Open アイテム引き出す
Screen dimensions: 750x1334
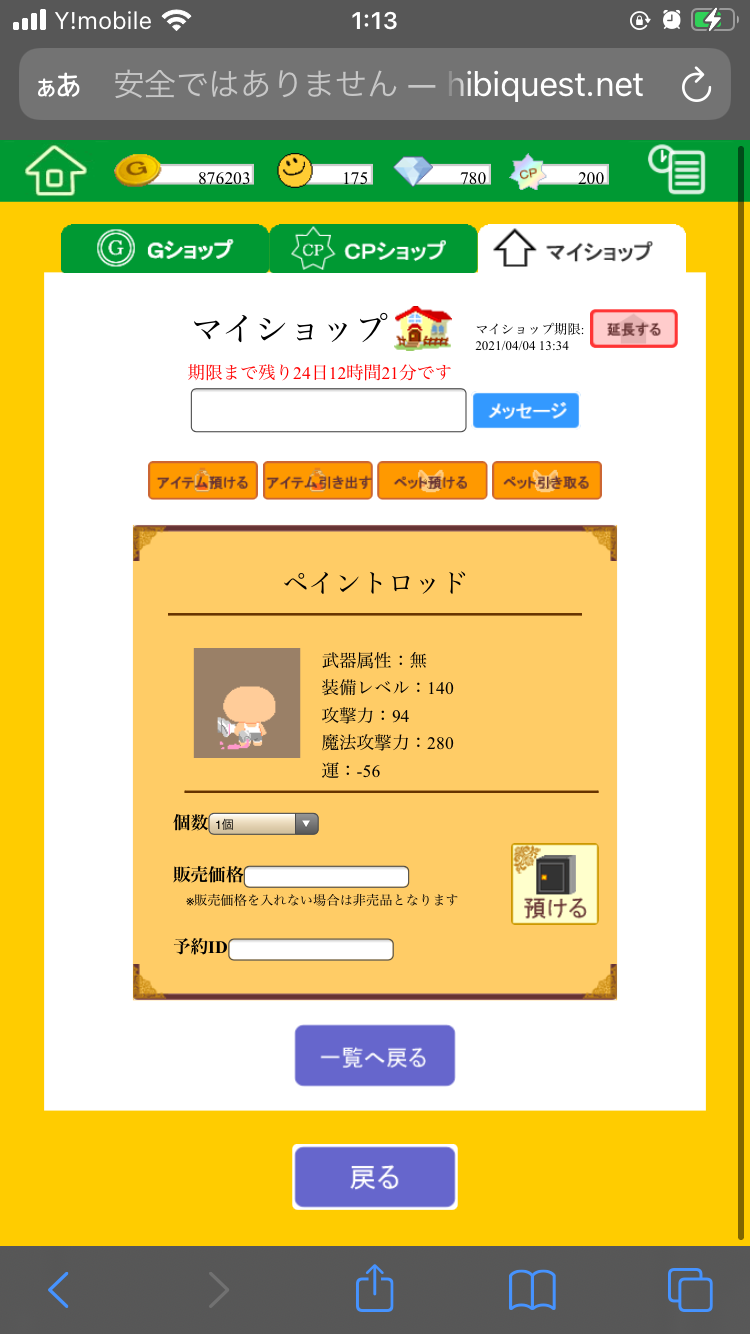(x=318, y=481)
